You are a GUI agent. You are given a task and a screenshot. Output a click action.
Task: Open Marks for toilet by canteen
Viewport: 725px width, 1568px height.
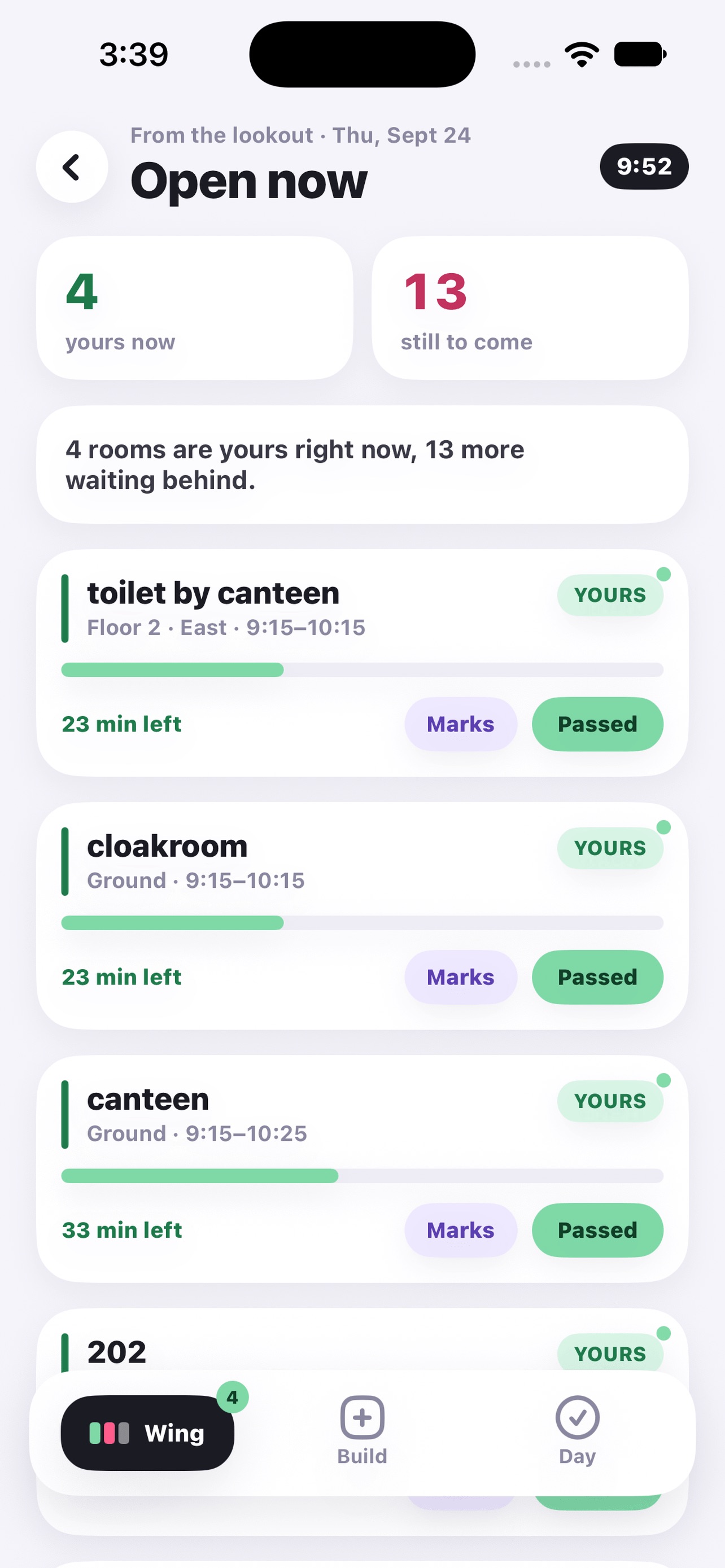point(461,724)
